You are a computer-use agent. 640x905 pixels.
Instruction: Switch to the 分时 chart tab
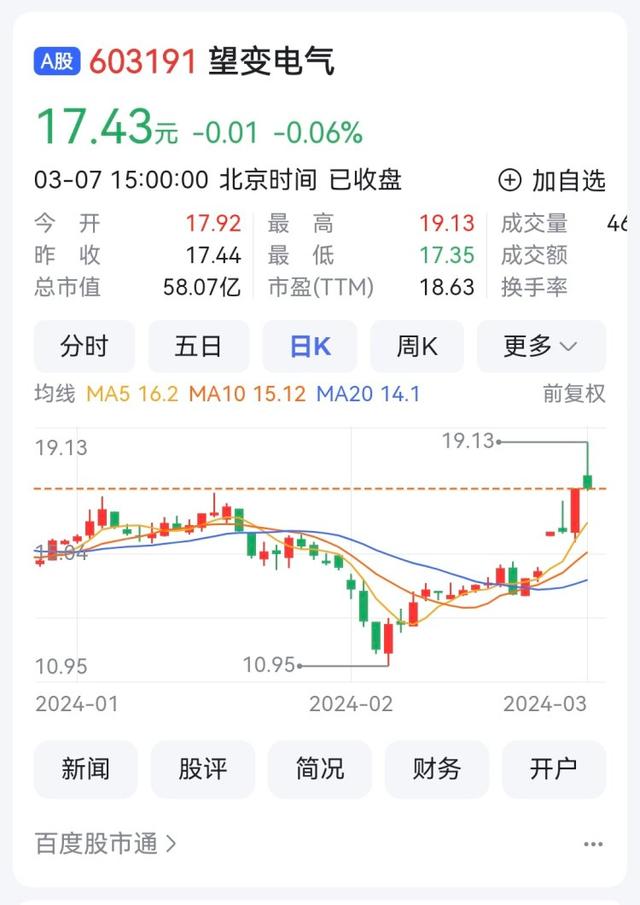84,347
